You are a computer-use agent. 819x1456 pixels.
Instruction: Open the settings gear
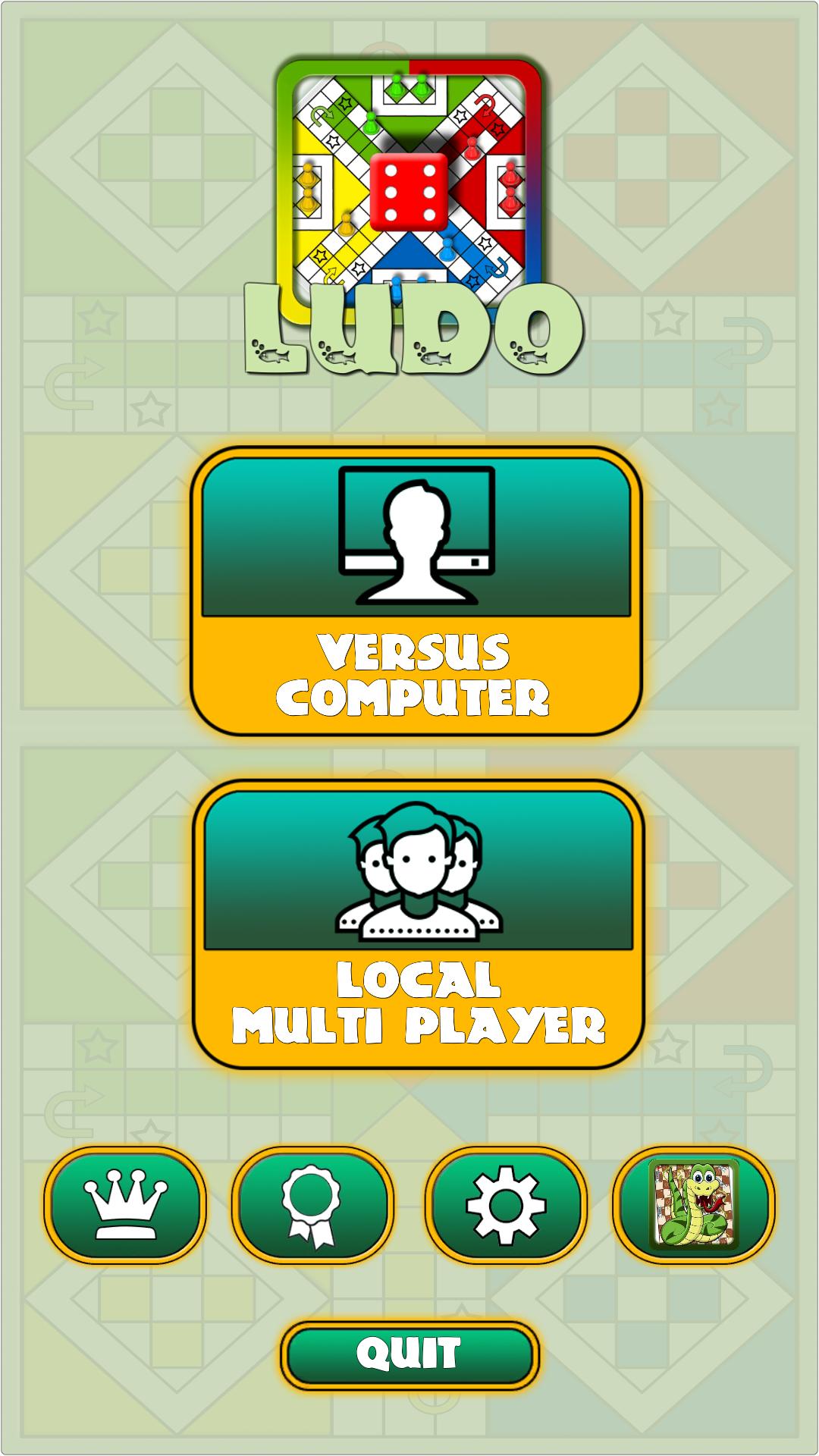pyautogui.click(x=505, y=1205)
